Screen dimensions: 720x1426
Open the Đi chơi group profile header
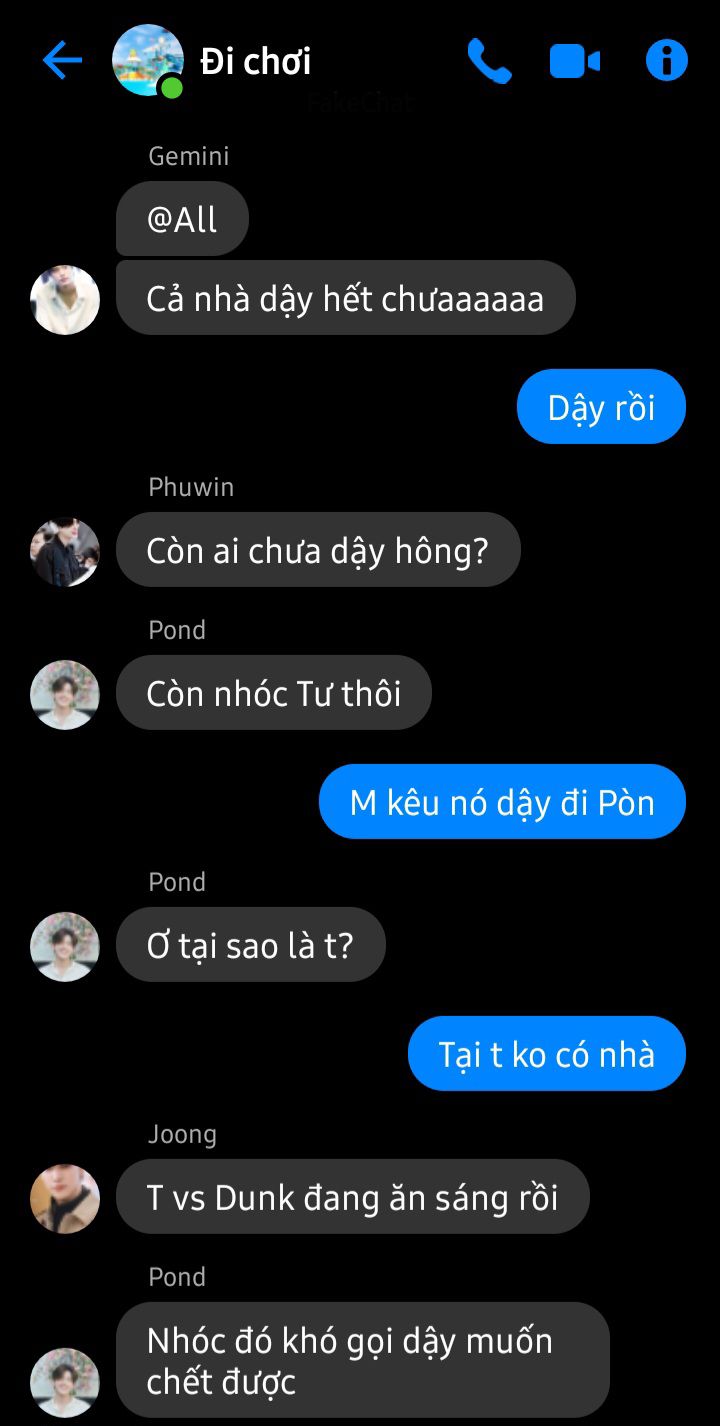255,62
